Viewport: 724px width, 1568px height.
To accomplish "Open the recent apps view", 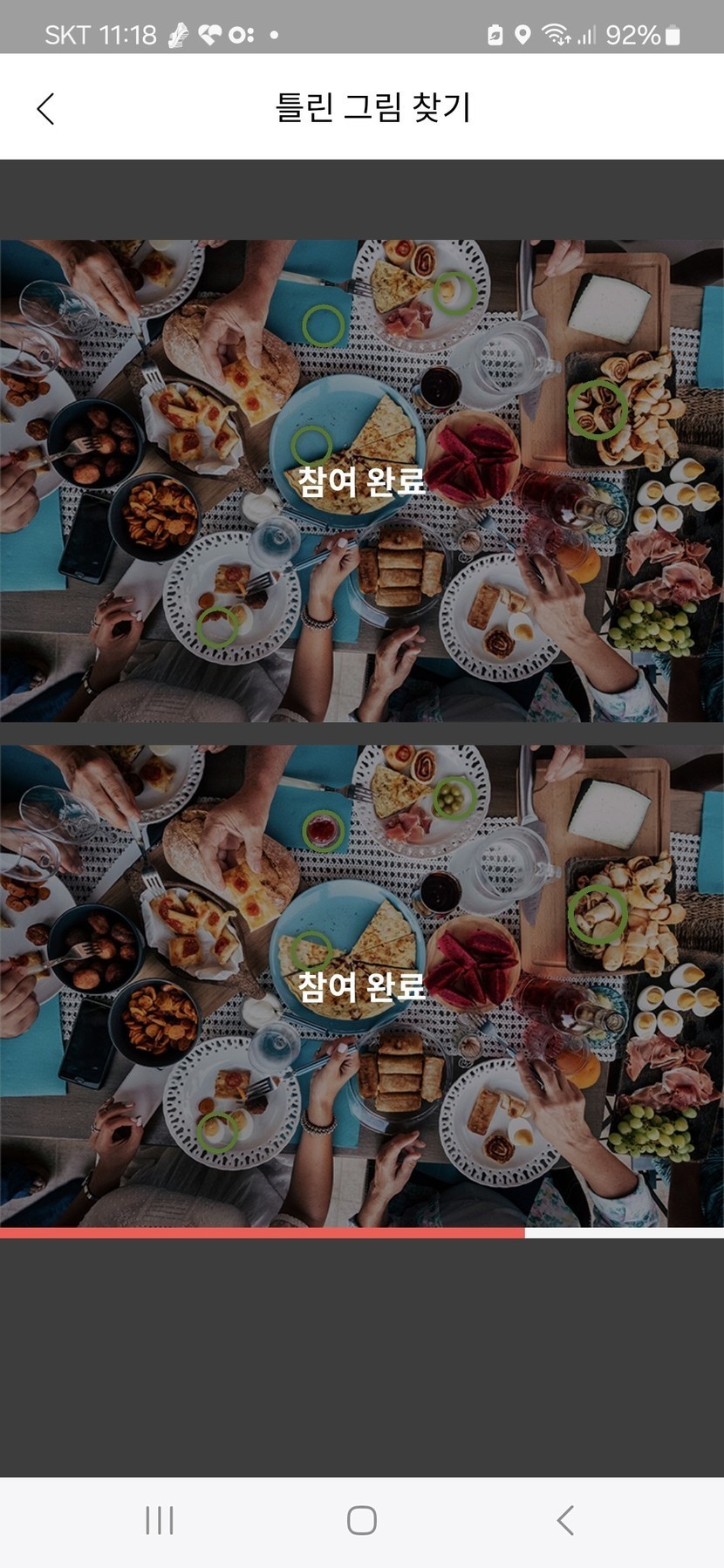I will coord(159,1520).
